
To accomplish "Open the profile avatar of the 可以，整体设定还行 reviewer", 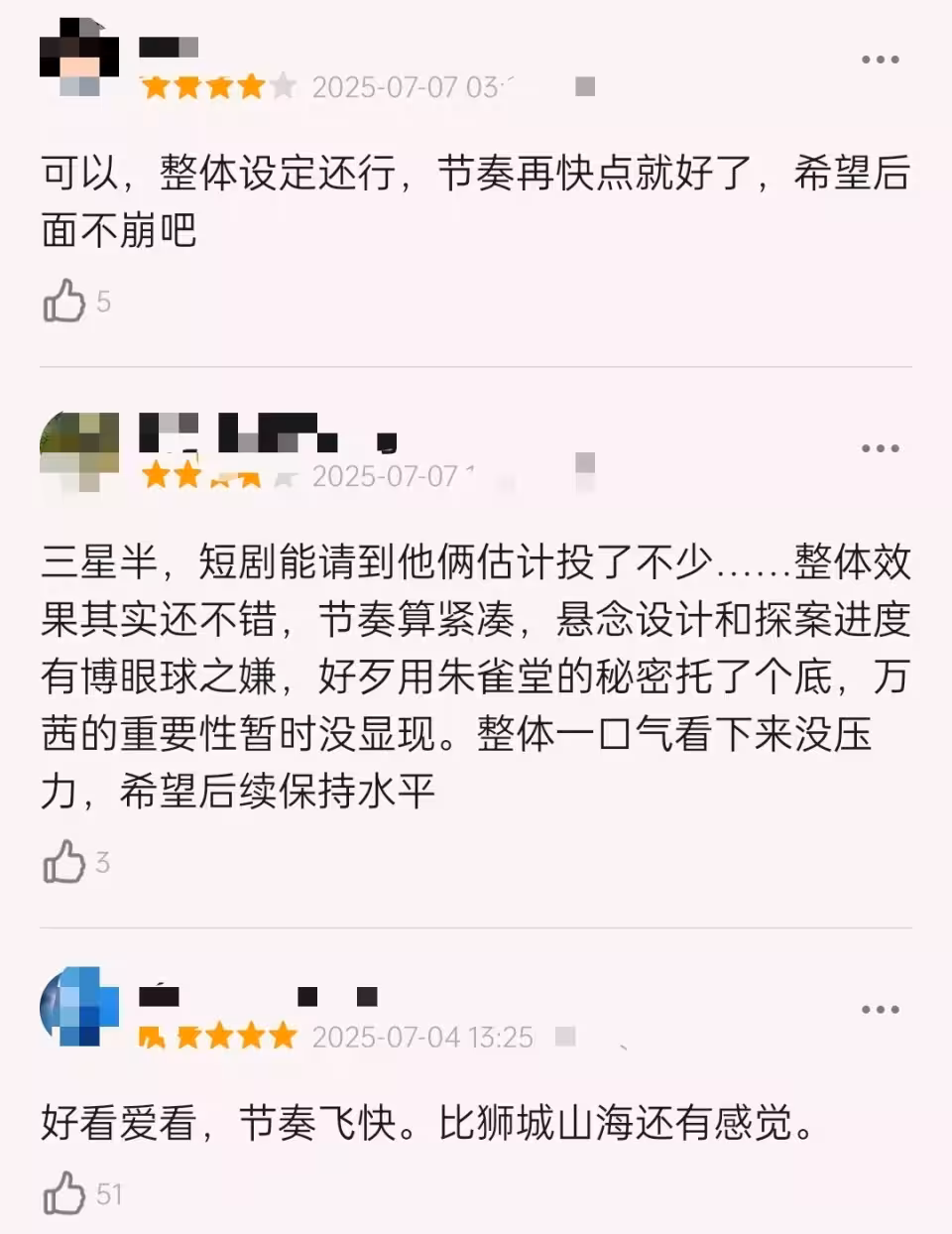I will (x=79, y=58).
